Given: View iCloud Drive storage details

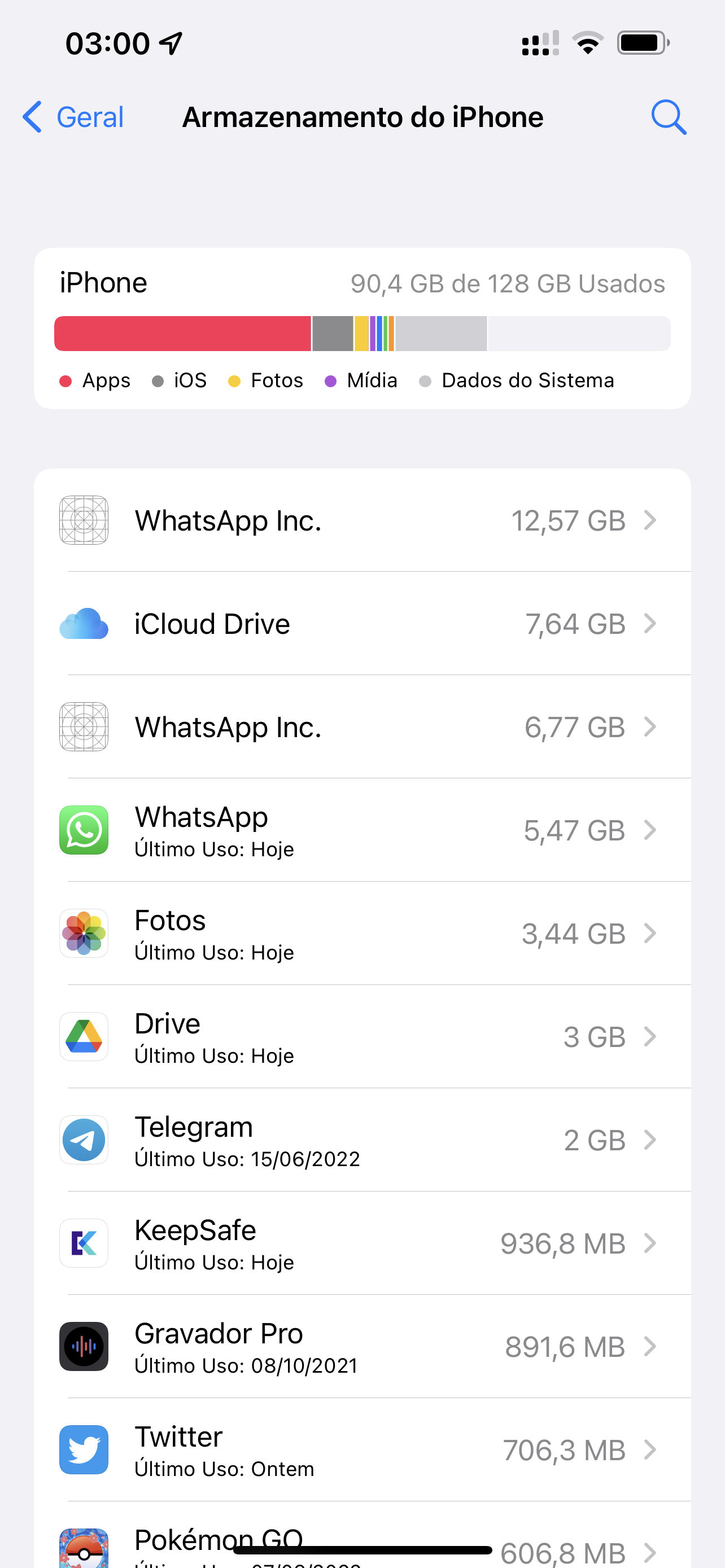Looking at the screenshot, I should [362, 624].
